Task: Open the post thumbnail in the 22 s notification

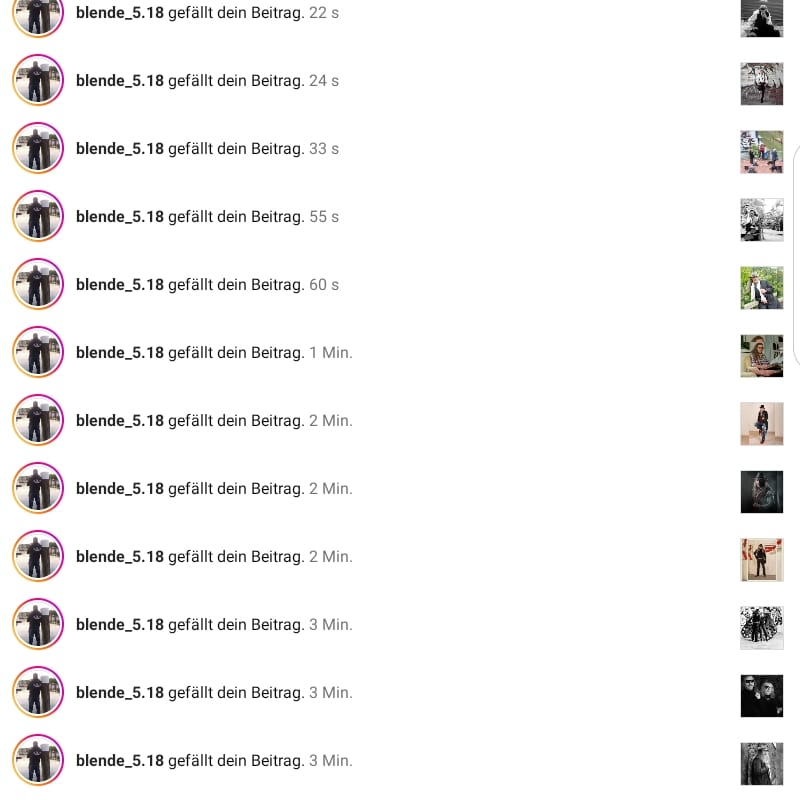Action: pyautogui.click(x=761, y=17)
